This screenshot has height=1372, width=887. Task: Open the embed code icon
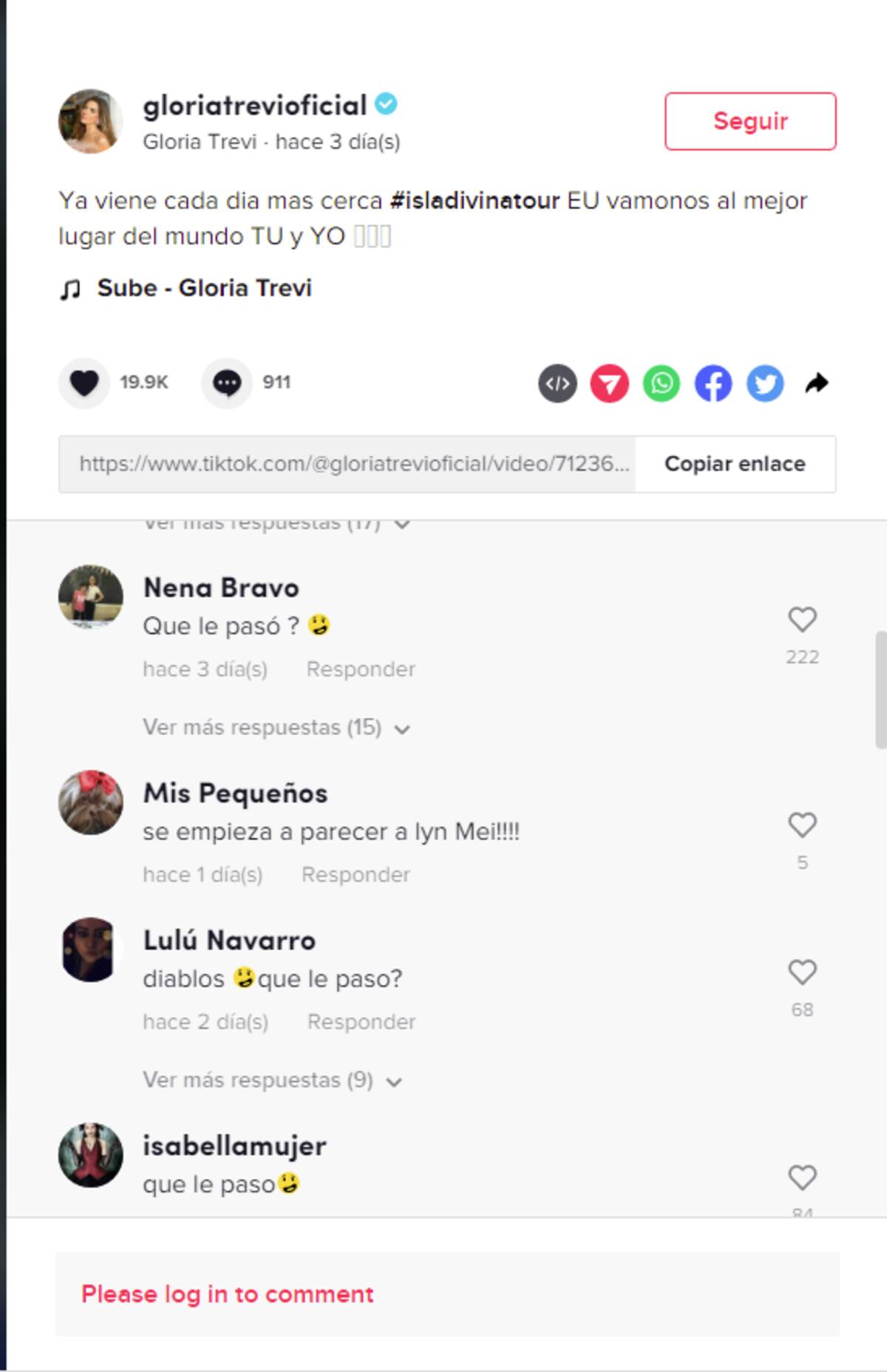tap(557, 383)
